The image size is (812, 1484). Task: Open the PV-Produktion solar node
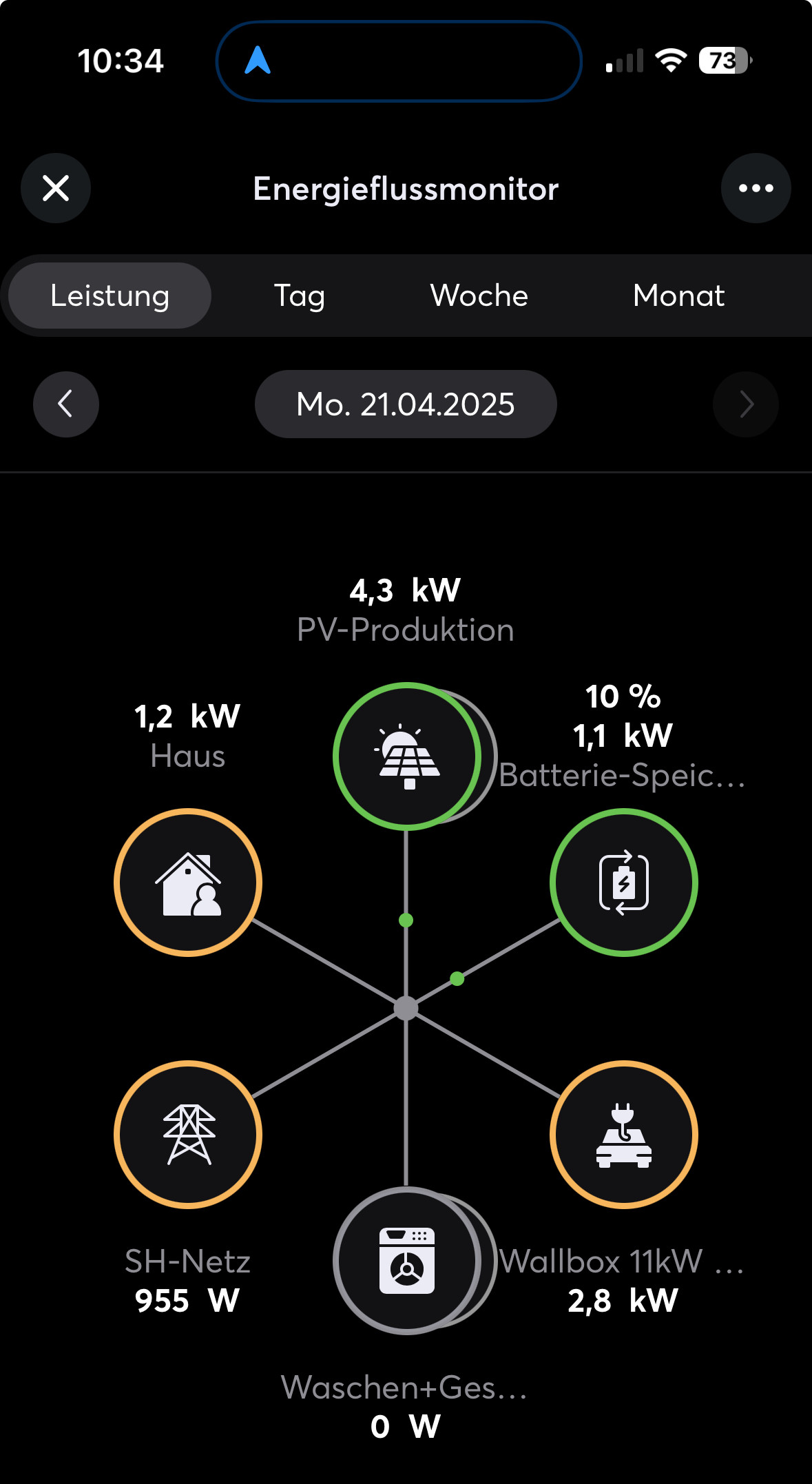point(406,756)
